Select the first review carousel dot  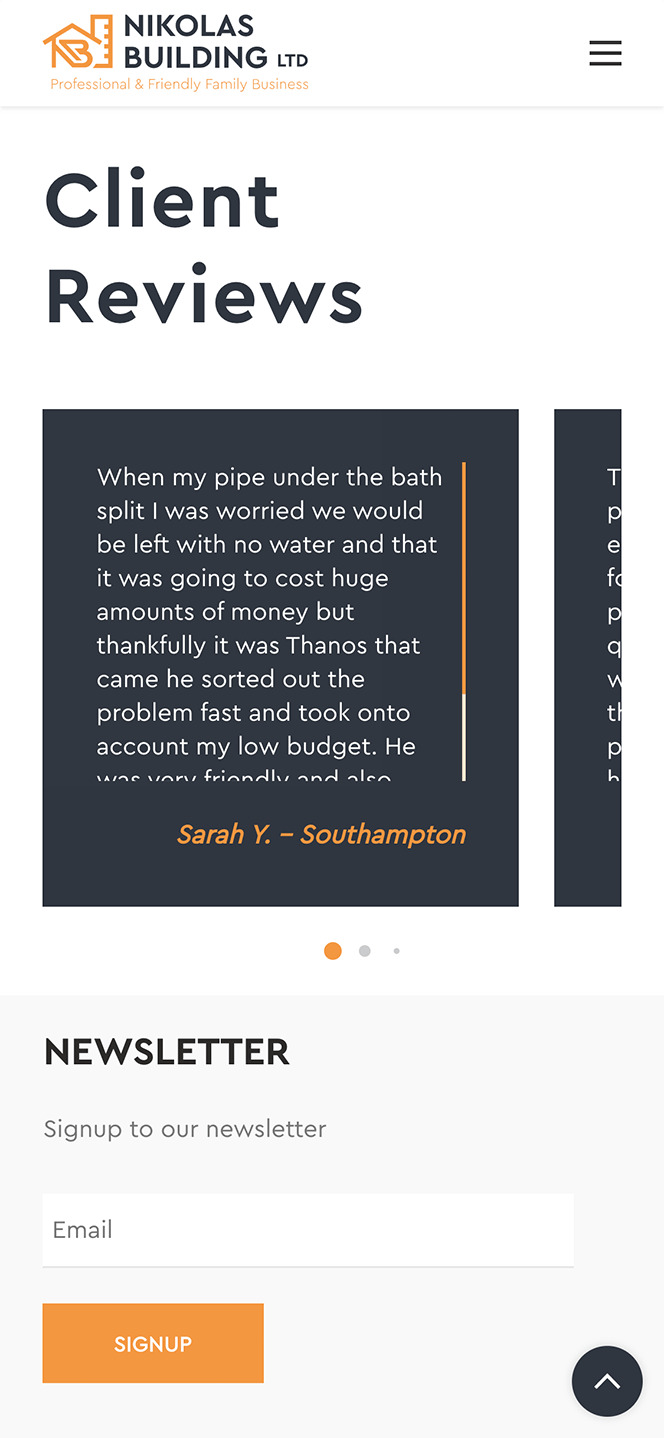[333, 951]
